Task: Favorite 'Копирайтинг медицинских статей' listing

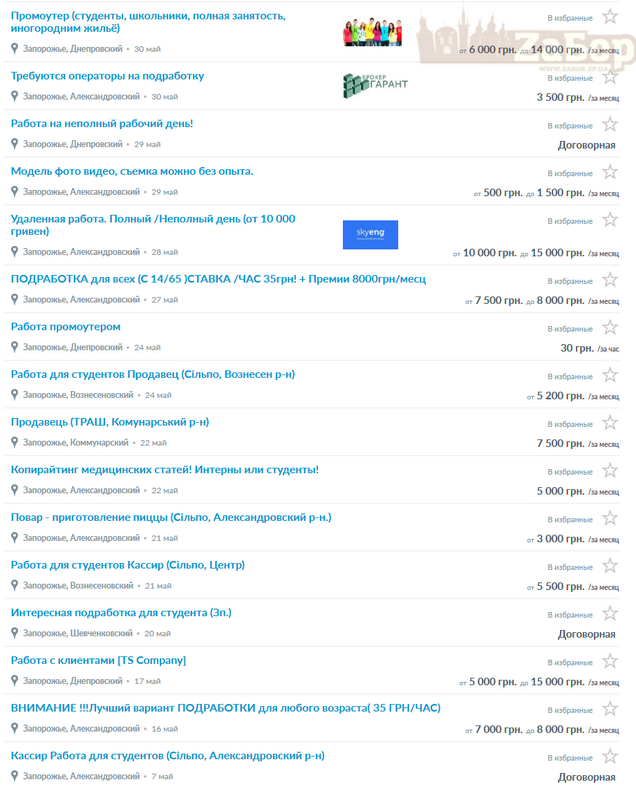Action: point(610,471)
